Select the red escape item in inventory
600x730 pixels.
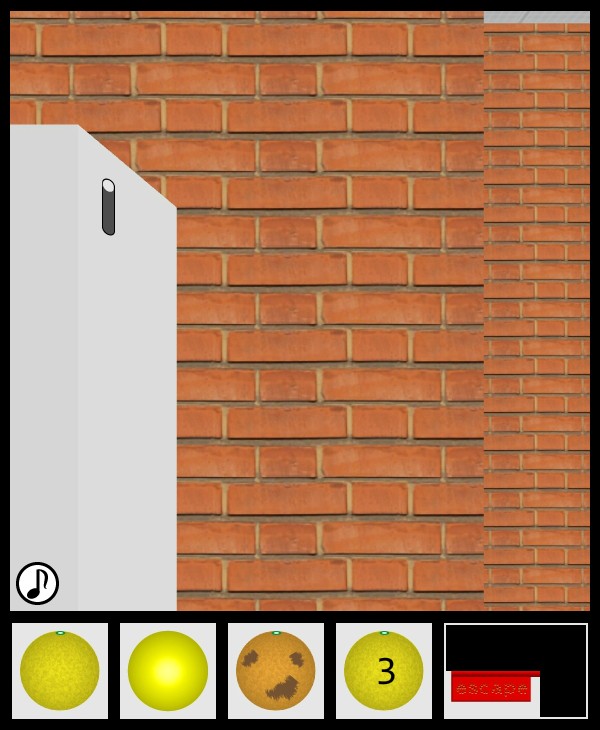(492, 687)
